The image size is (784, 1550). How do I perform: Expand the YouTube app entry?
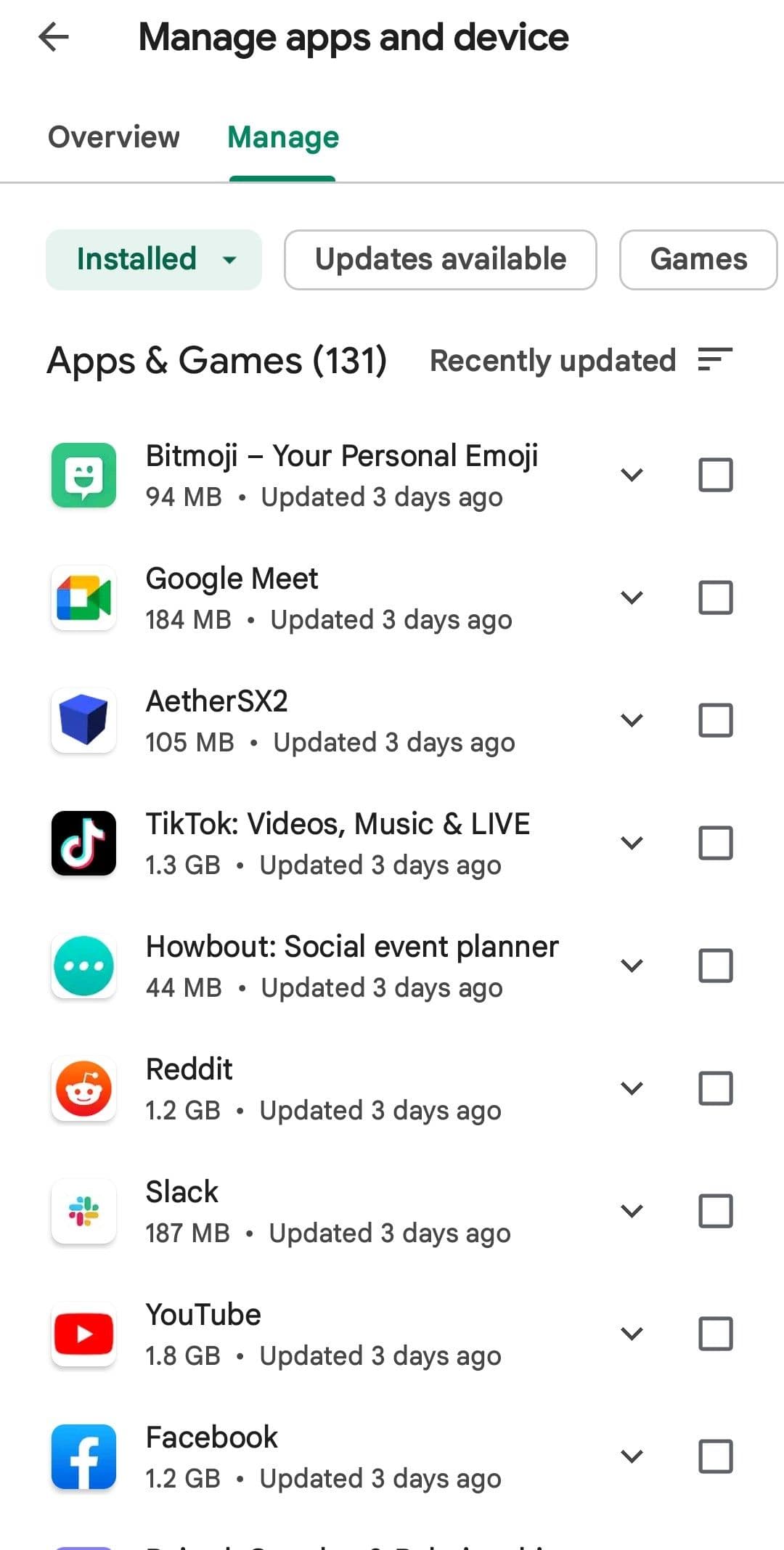point(632,1334)
